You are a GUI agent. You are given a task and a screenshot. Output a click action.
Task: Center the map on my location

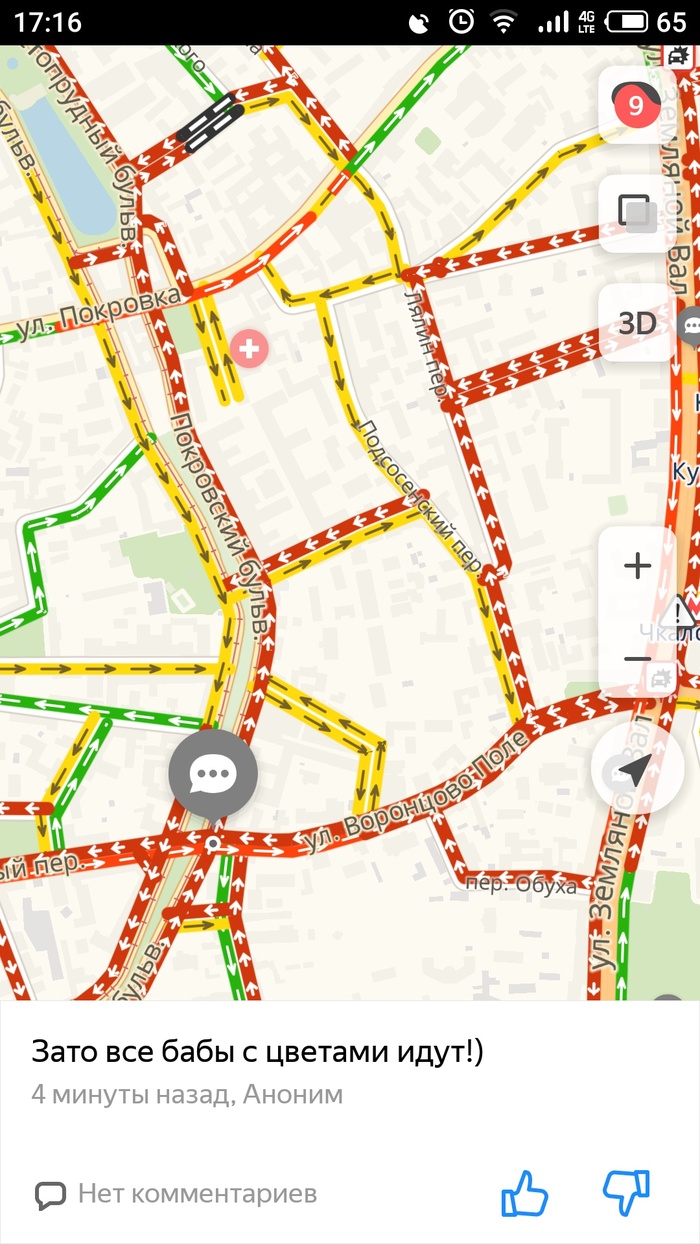click(x=635, y=768)
